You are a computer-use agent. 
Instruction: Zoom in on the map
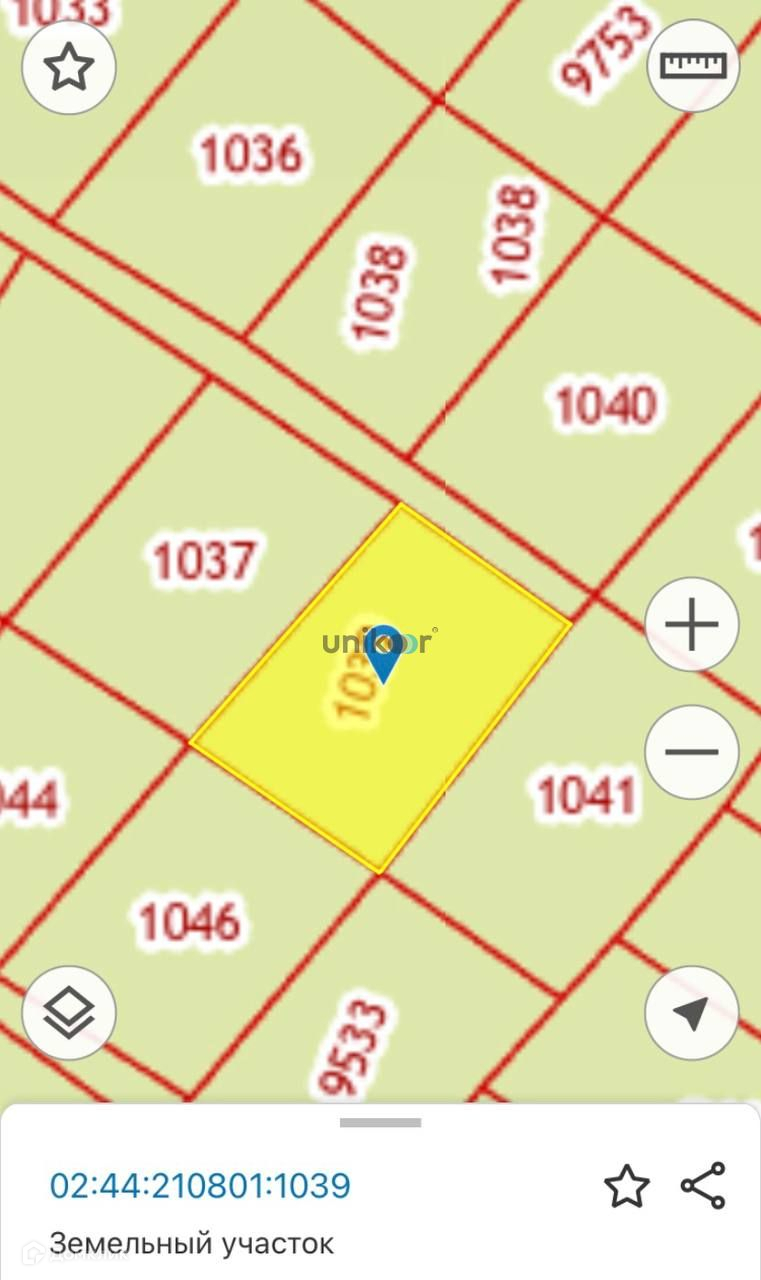(692, 625)
